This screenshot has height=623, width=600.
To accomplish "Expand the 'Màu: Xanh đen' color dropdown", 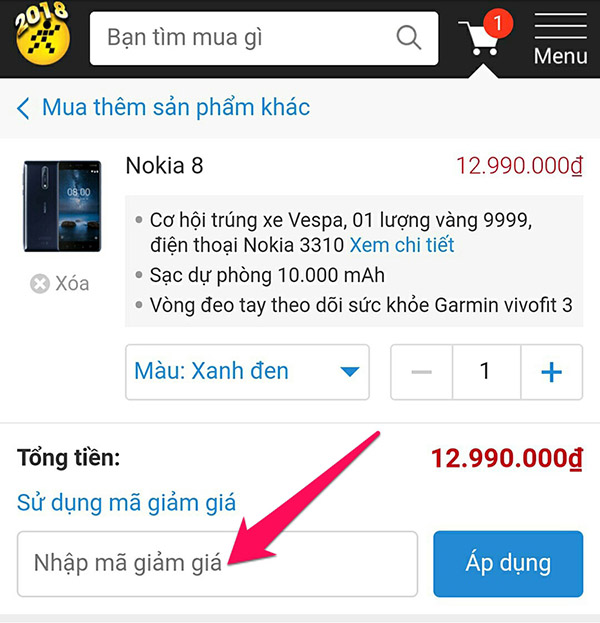I will point(246,372).
